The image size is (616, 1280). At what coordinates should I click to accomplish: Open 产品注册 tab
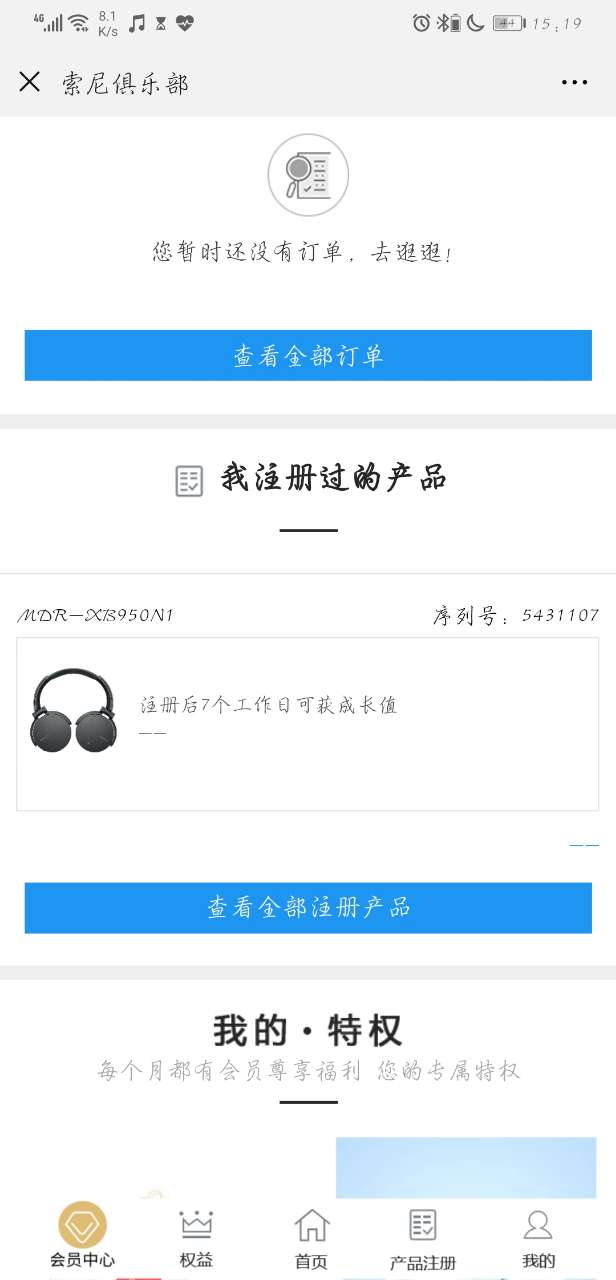pos(423,1237)
